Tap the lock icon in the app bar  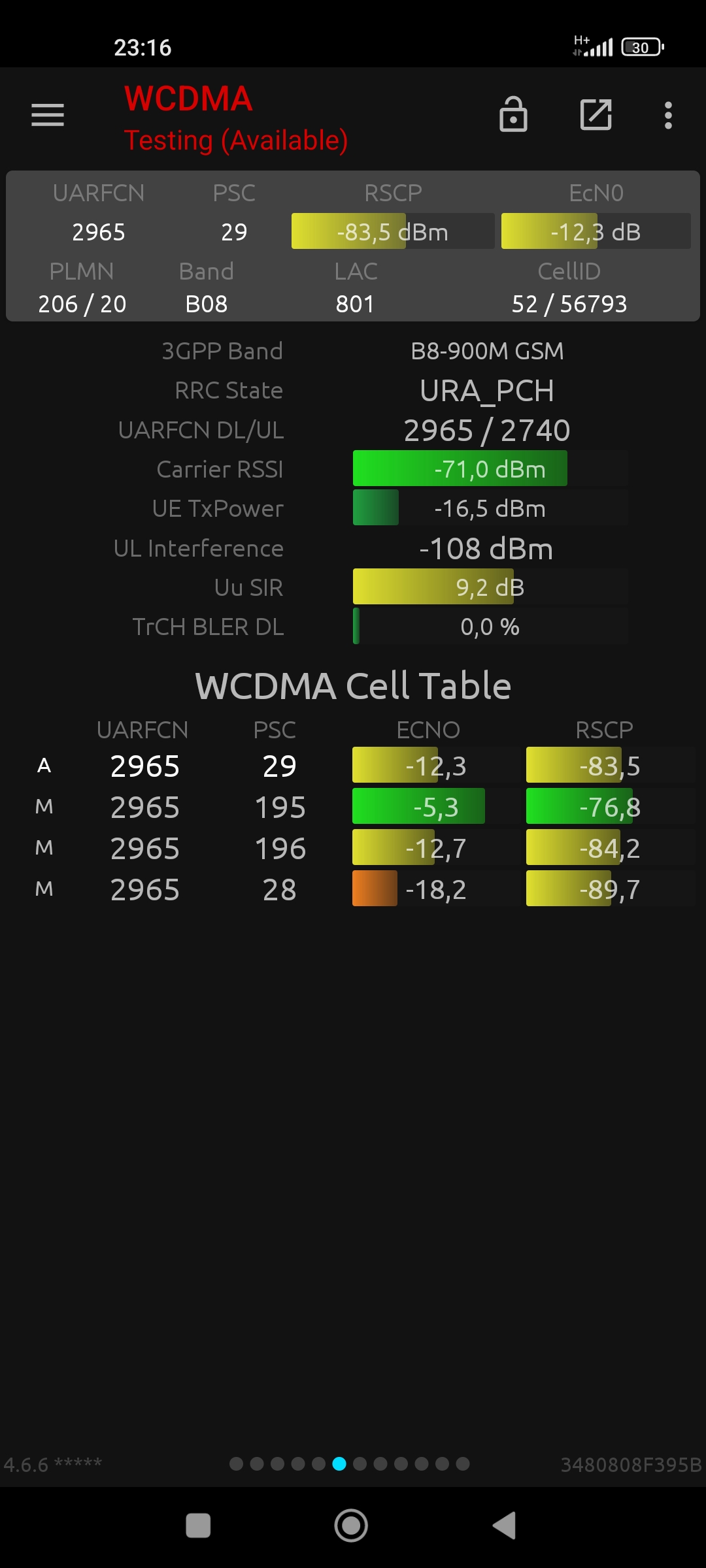click(513, 115)
